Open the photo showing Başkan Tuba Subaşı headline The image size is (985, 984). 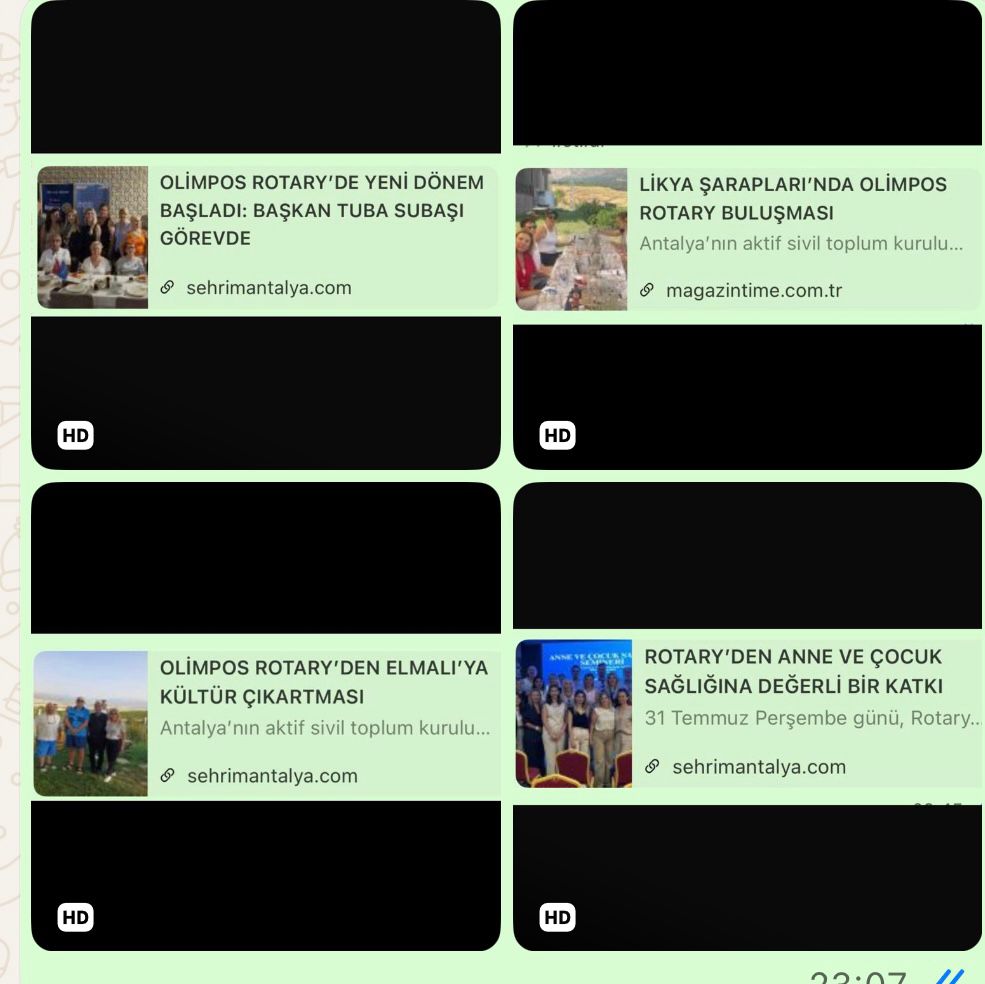[x=265, y=236]
